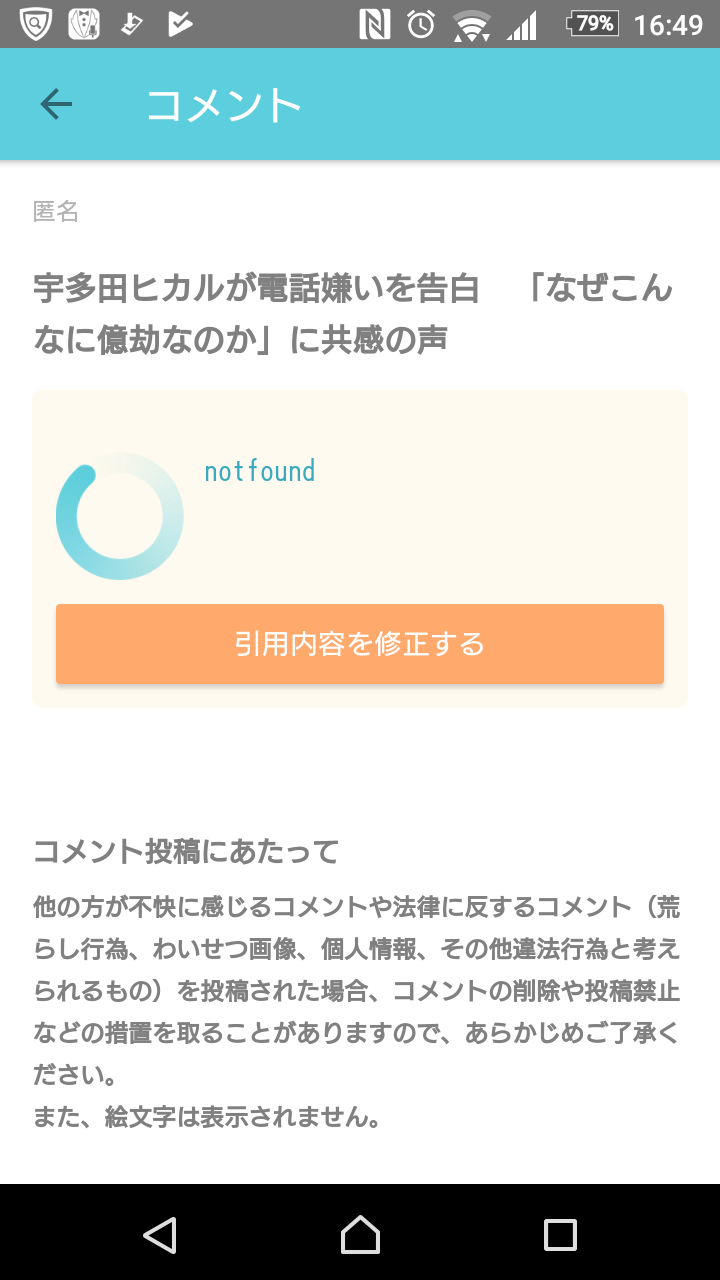Return to the Android home screen
Screen dimensions: 720x1280
tap(360, 1234)
